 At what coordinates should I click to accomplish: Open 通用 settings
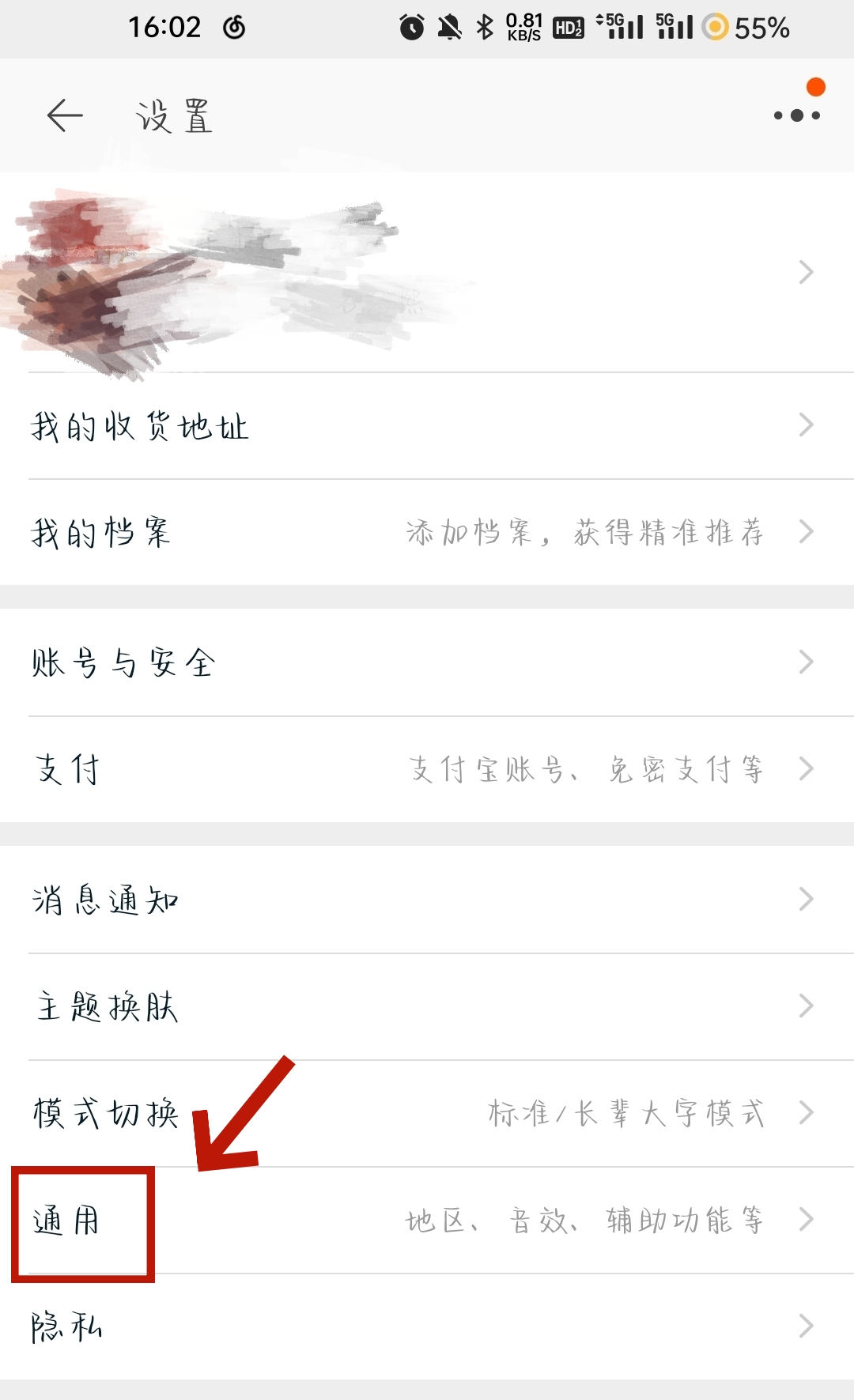pyautogui.click(x=427, y=1220)
